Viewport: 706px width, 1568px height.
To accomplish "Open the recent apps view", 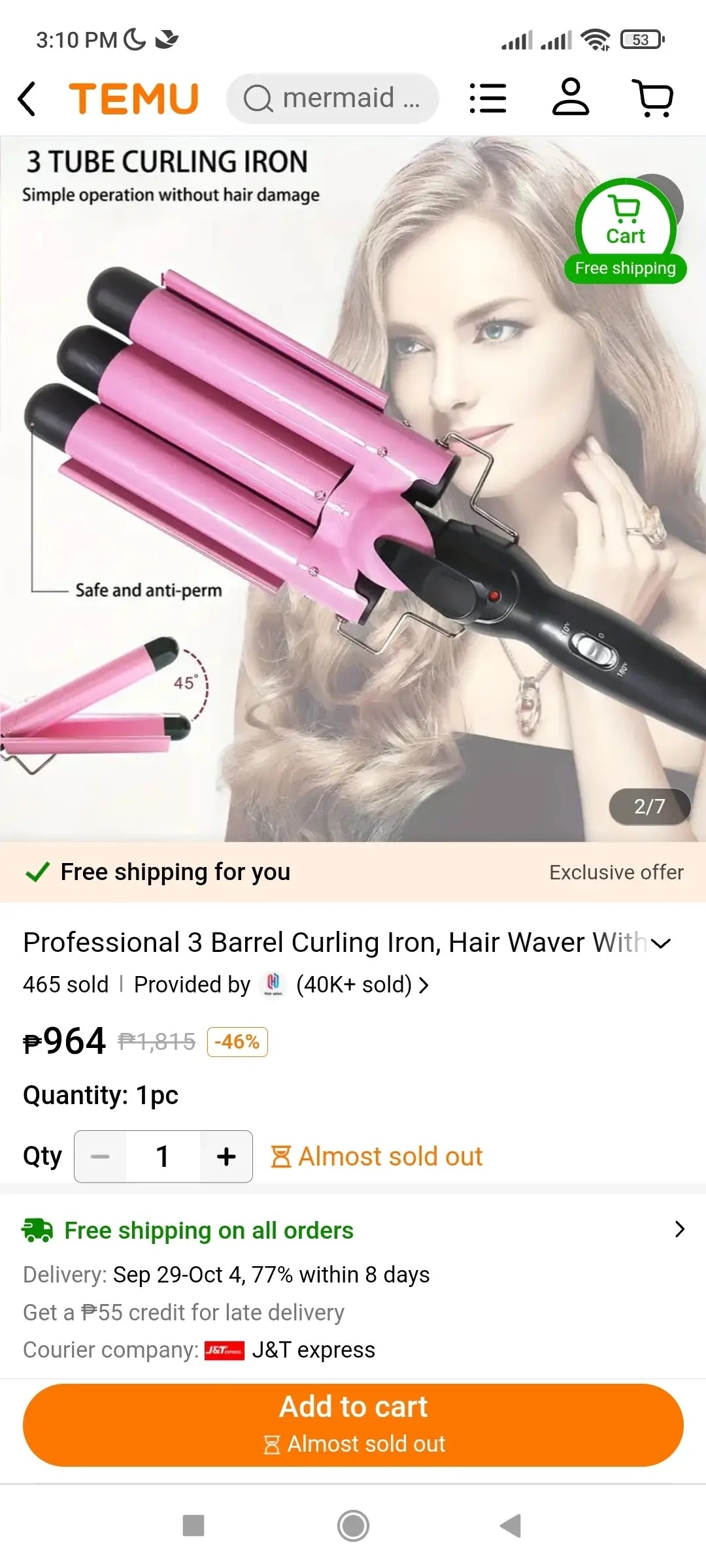I will point(193,1526).
